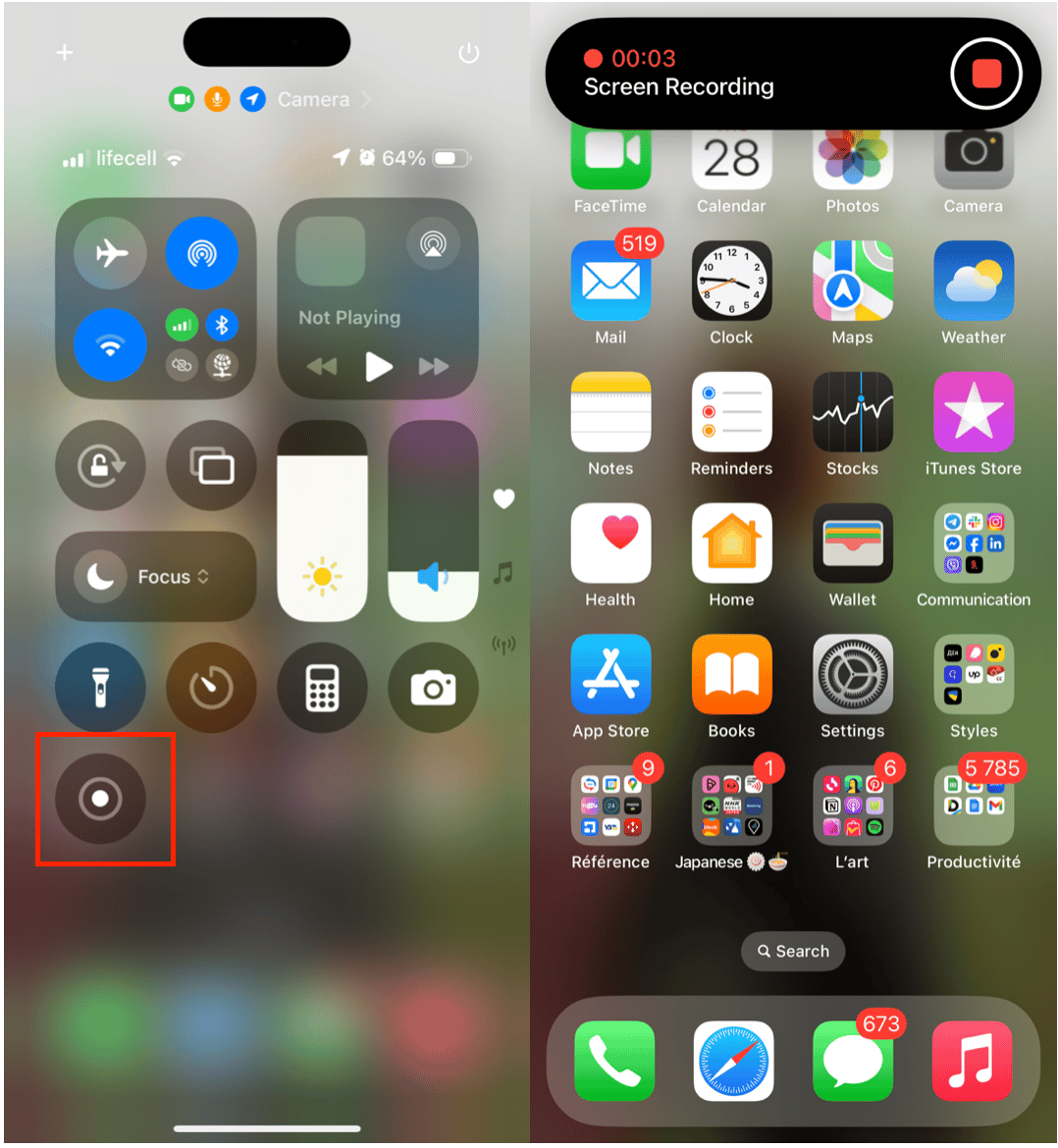This screenshot has height=1148, width=1058.
Task: Open the Timer control
Action: click(x=211, y=688)
